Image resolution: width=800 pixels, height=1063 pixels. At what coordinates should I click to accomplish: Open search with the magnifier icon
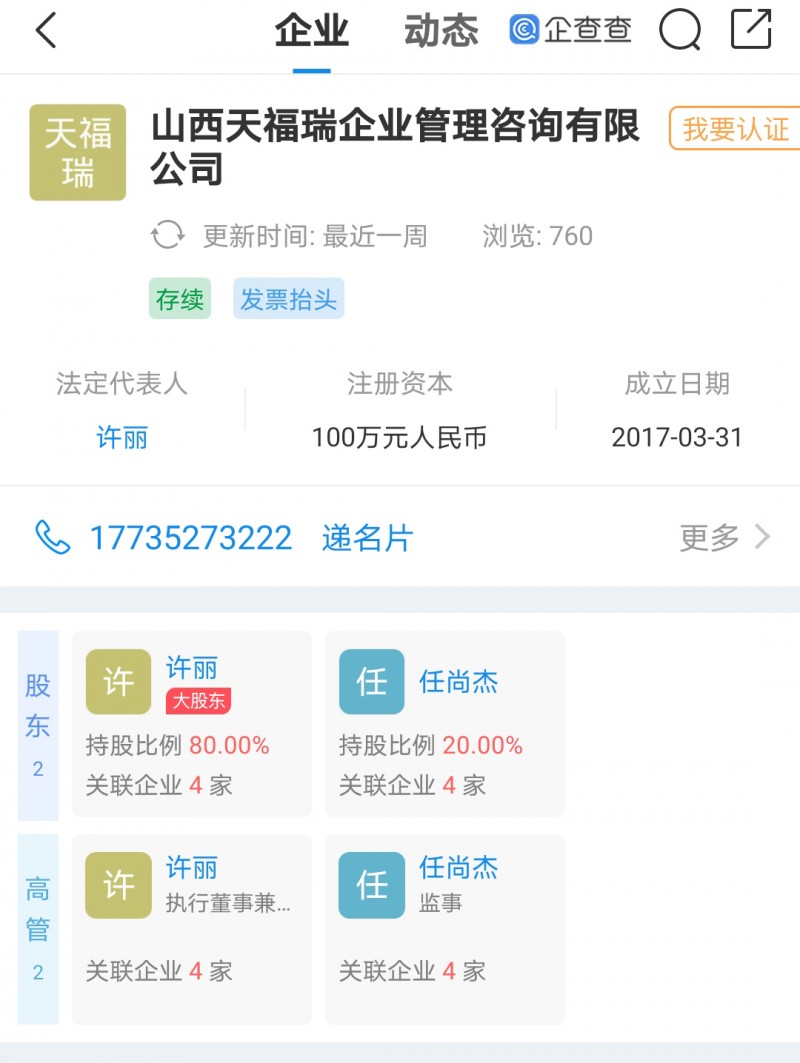tap(680, 31)
